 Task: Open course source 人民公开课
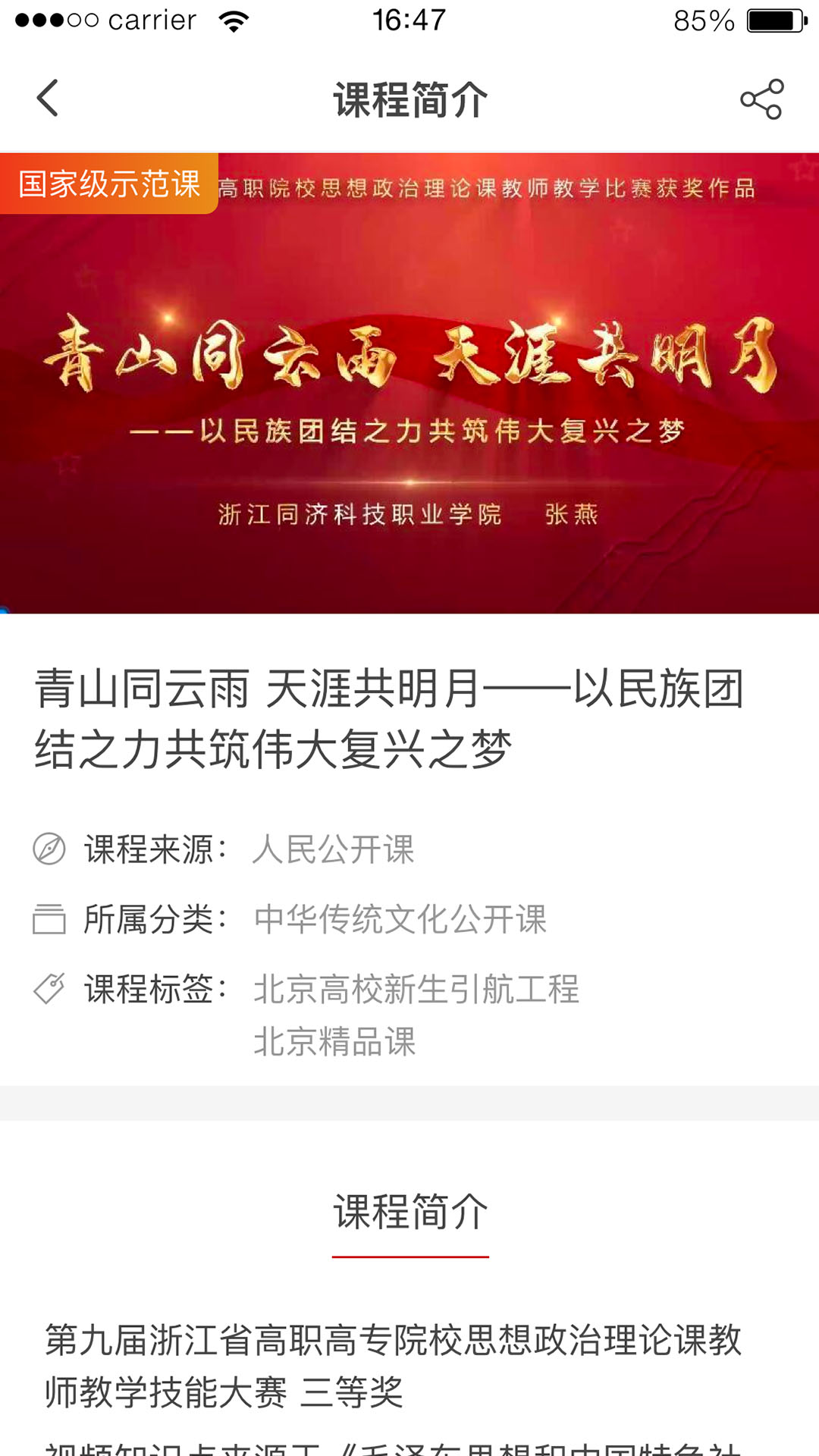coord(334,849)
